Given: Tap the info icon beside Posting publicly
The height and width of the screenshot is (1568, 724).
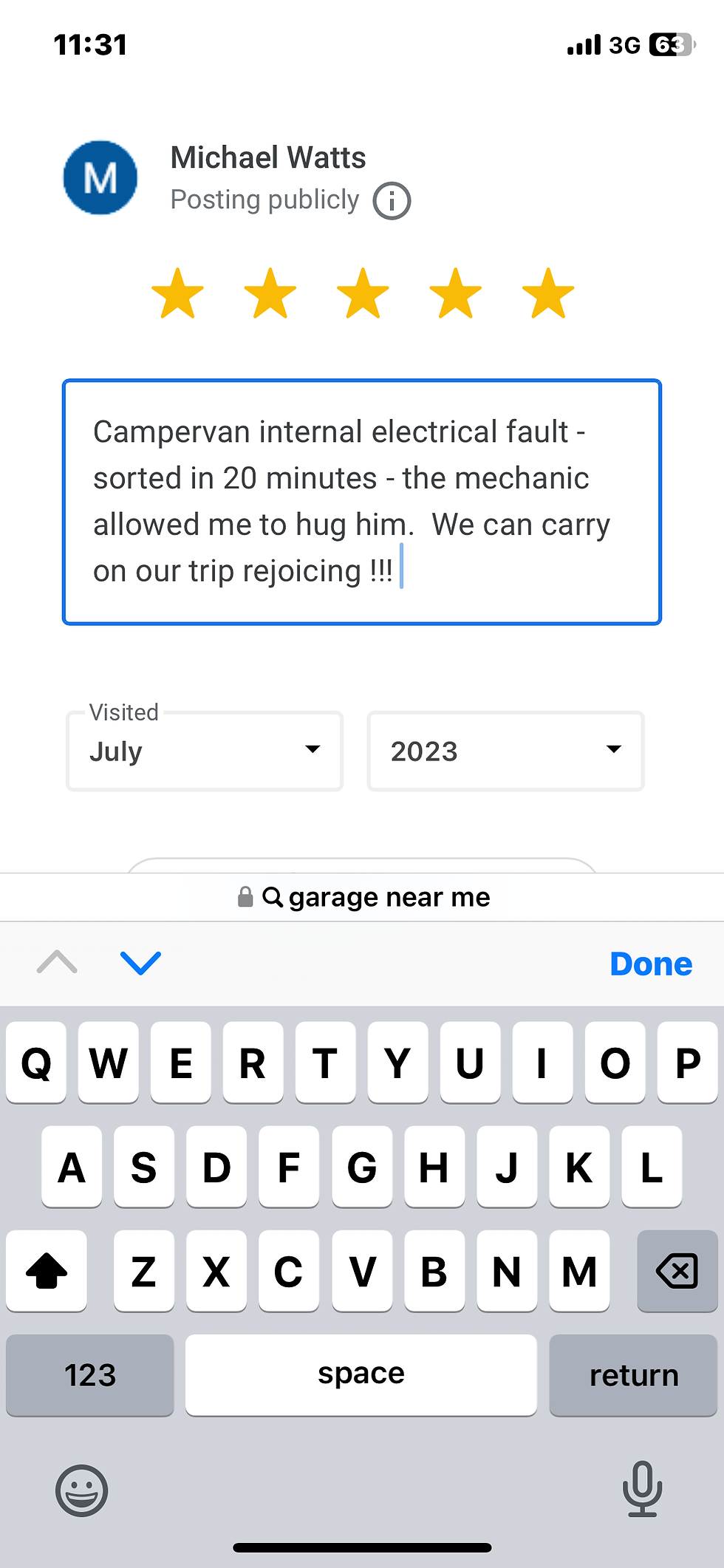Looking at the screenshot, I should click(392, 201).
